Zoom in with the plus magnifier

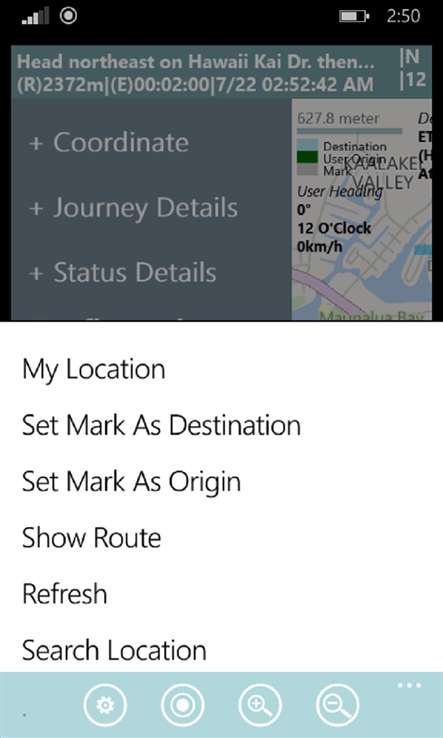260,705
